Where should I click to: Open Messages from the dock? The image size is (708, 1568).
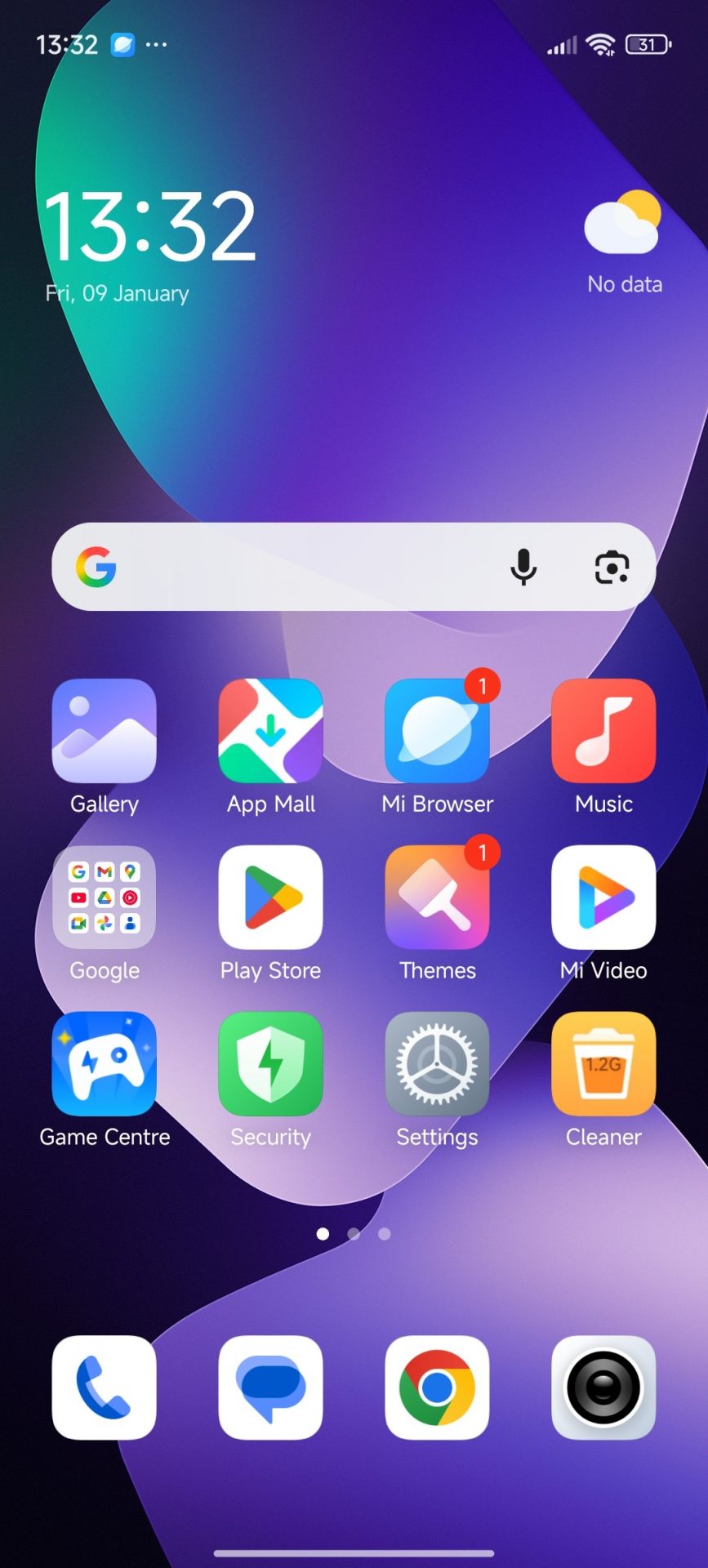(x=270, y=1388)
